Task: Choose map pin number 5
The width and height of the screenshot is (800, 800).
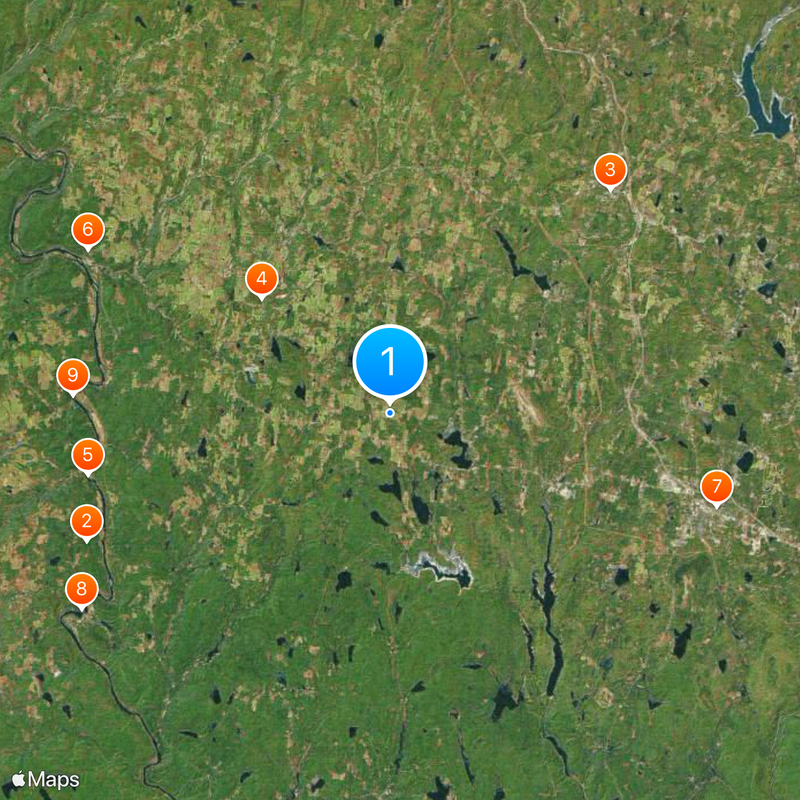Action: [x=88, y=456]
